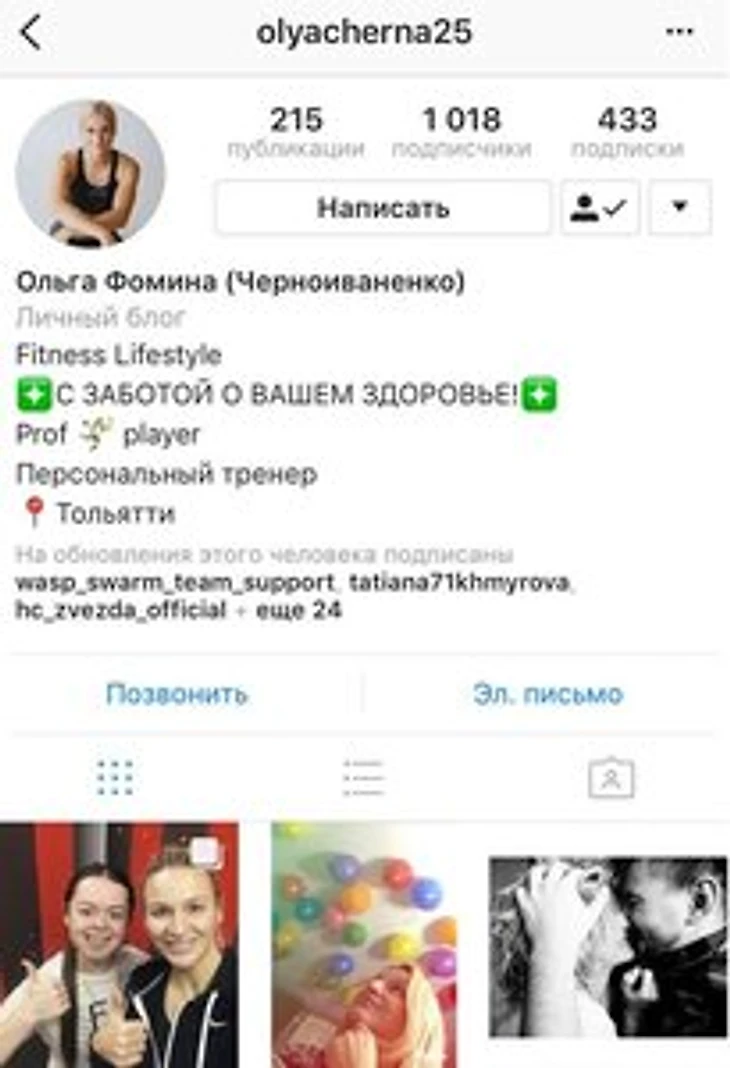Tap Позвонить to call

point(177,694)
